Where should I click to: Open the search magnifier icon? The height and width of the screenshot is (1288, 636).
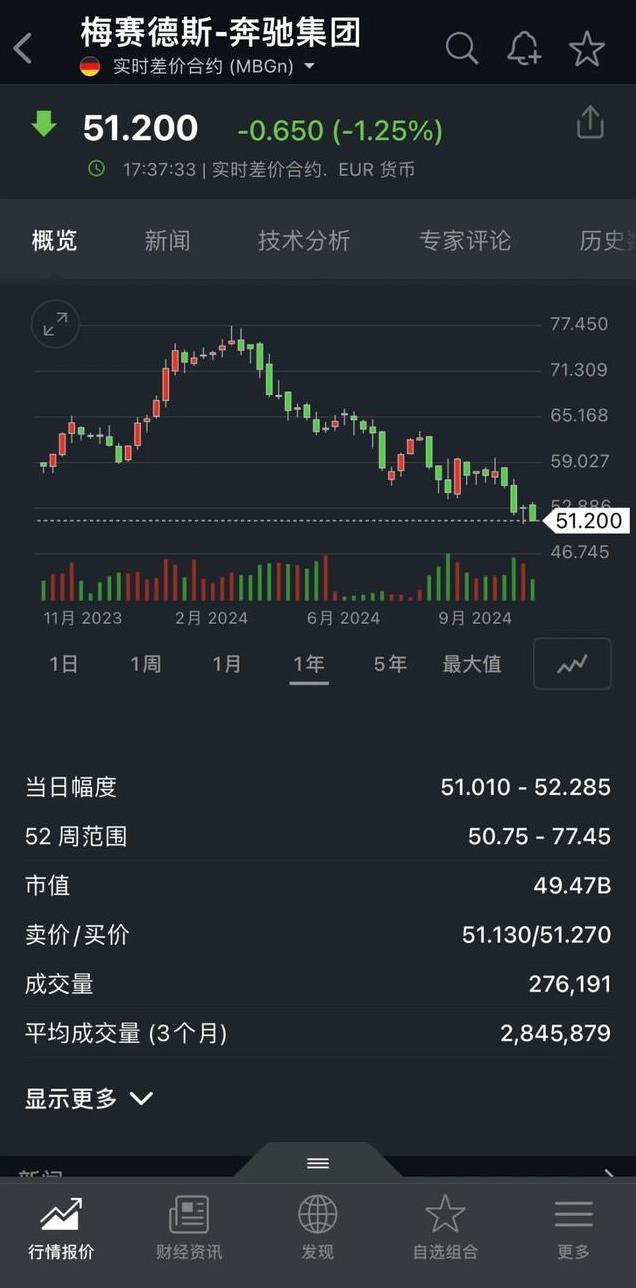[461, 47]
